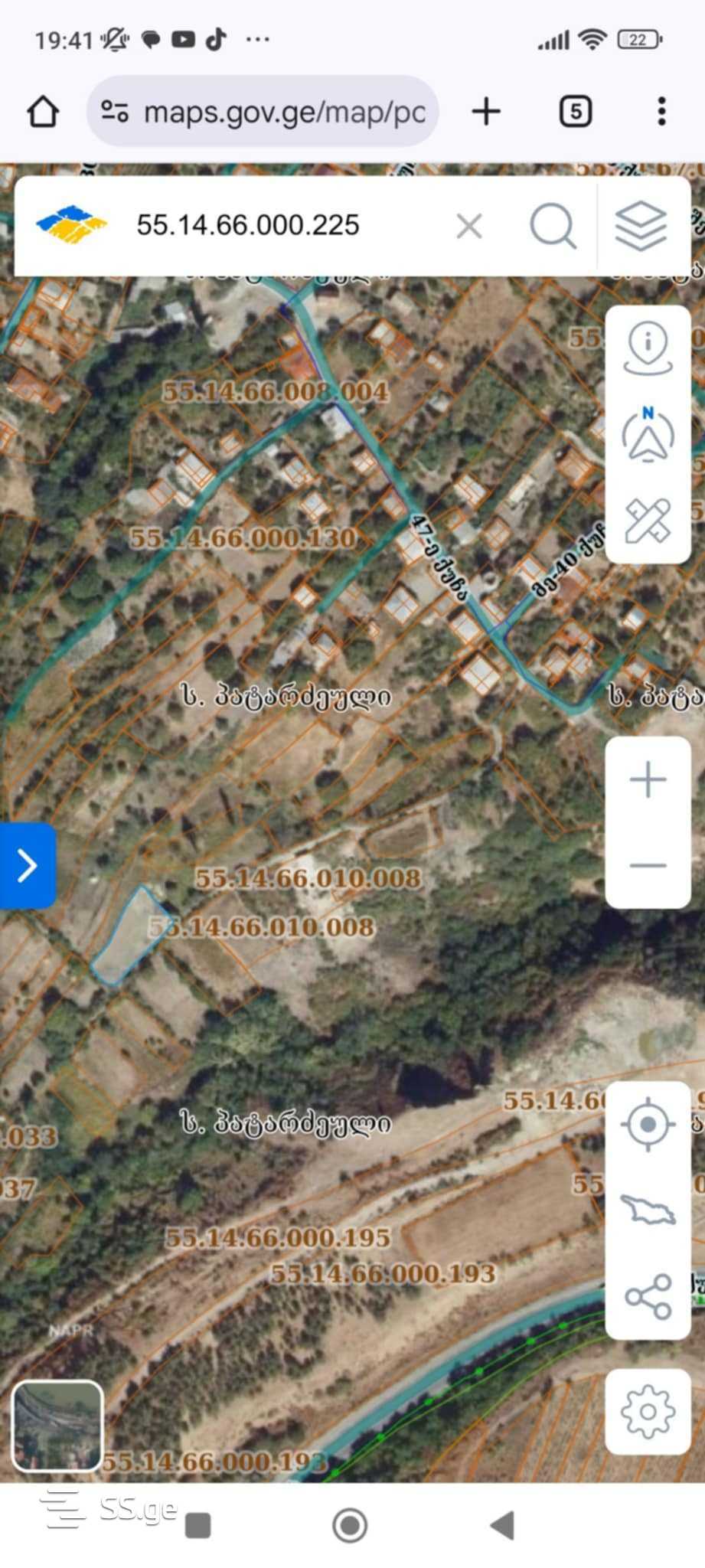Activate the map info identify tool
705x1568 pixels.
coord(648,348)
